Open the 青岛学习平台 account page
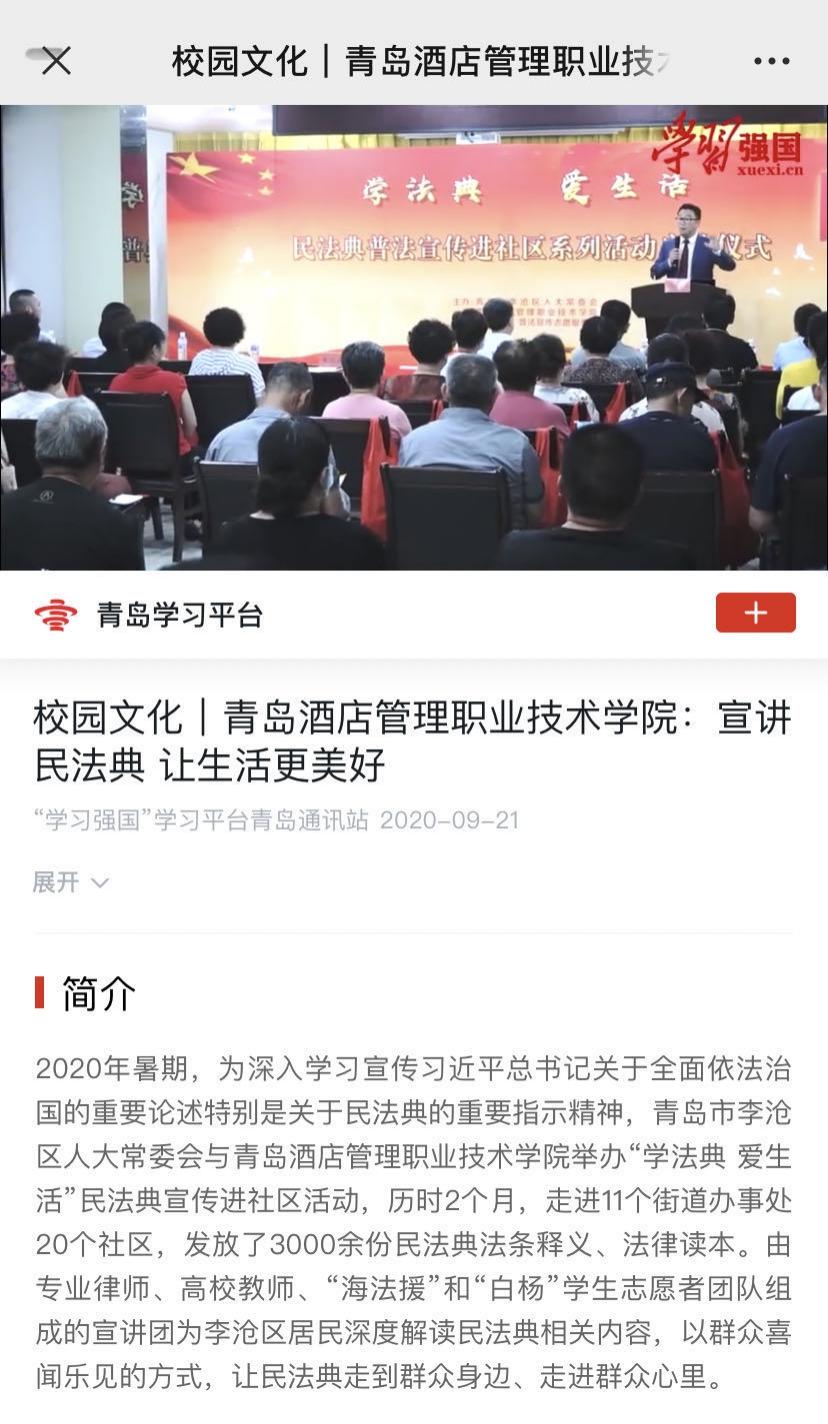This screenshot has height=1424, width=828. click(x=178, y=614)
